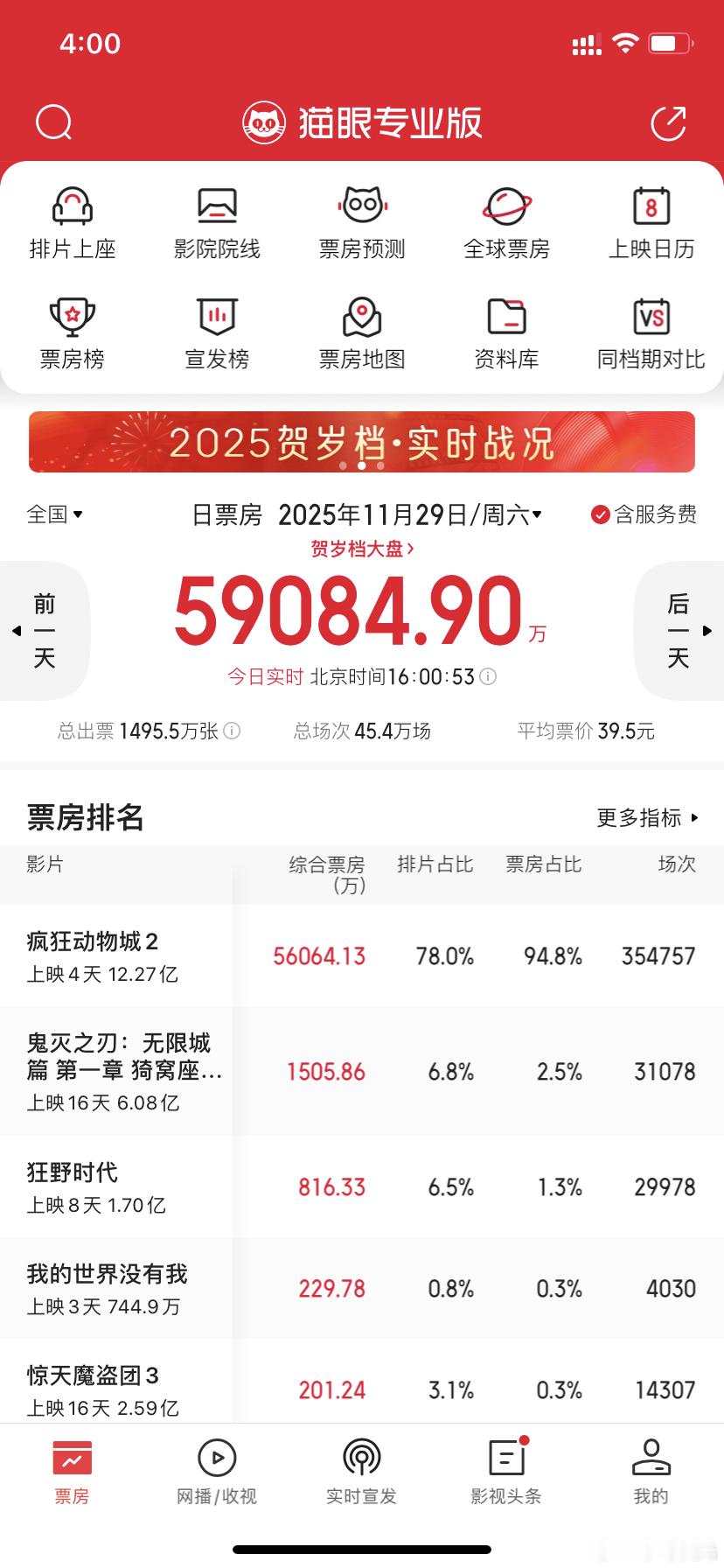Open the search magnifier icon
The image size is (724, 1568).
click(x=54, y=122)
